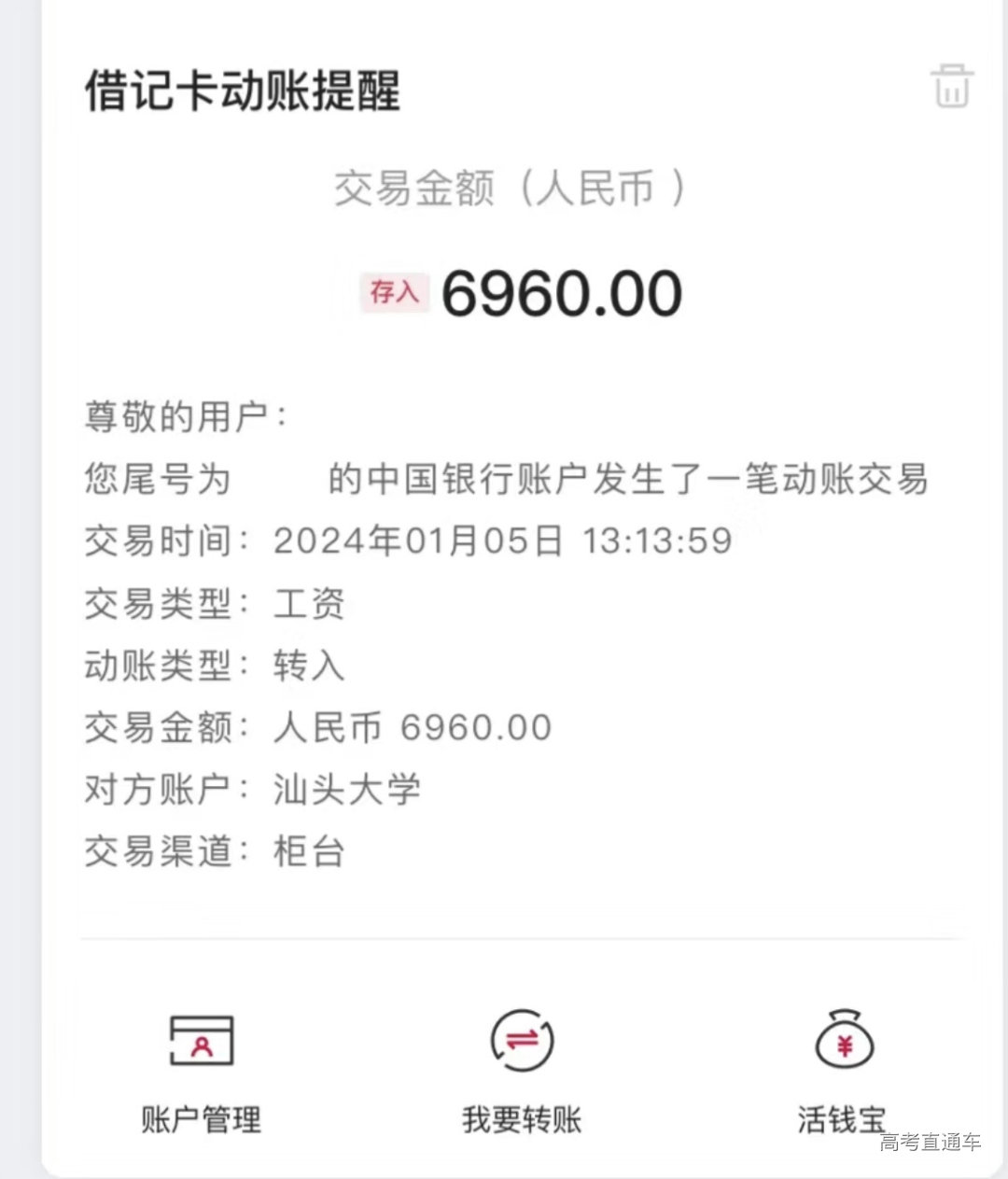Click the 我要转账 label text

(x=520, y=1120)
